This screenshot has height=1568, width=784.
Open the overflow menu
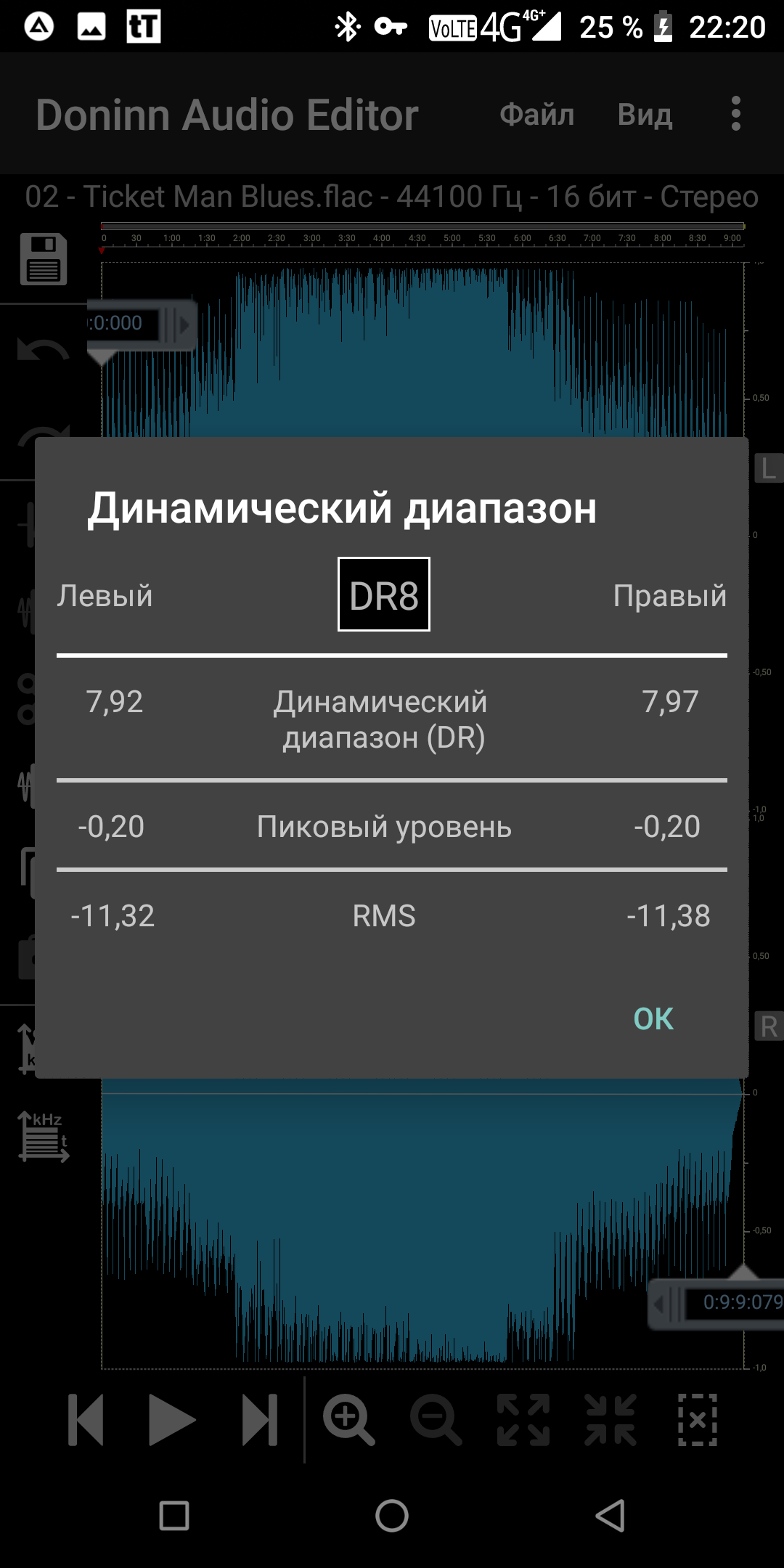pos(736,114)
